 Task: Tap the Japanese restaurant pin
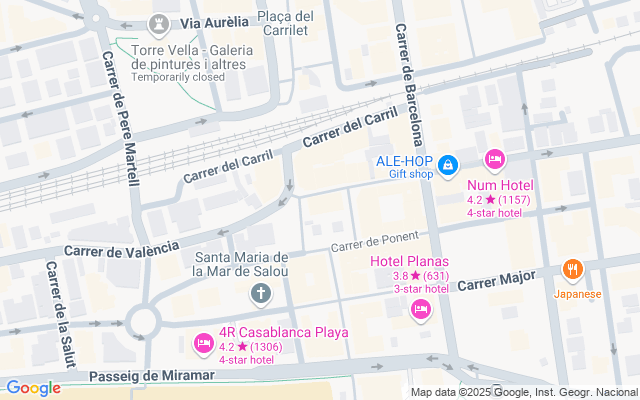[572, 269]
